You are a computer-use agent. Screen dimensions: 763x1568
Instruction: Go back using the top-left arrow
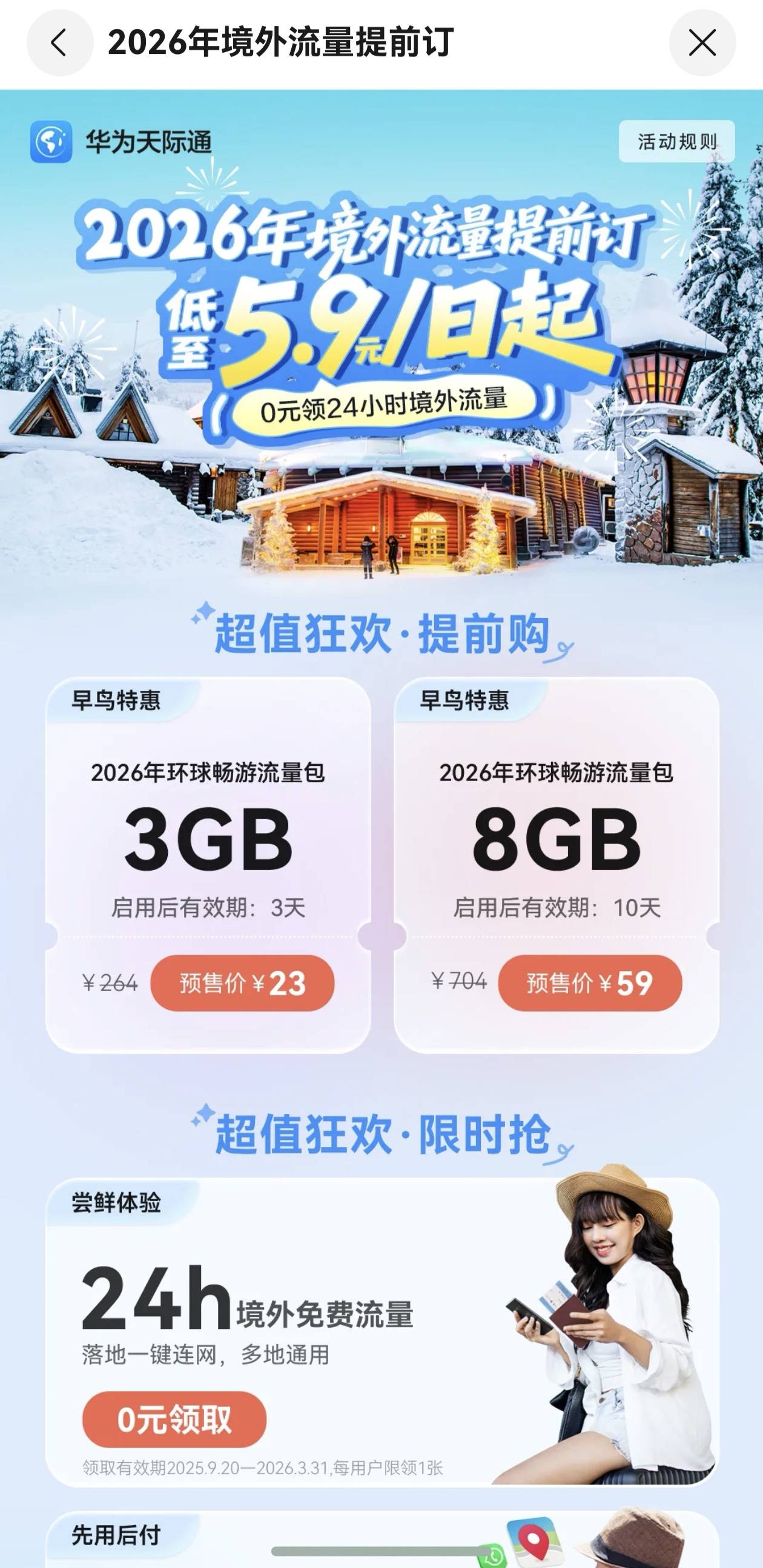coord(60,43)
